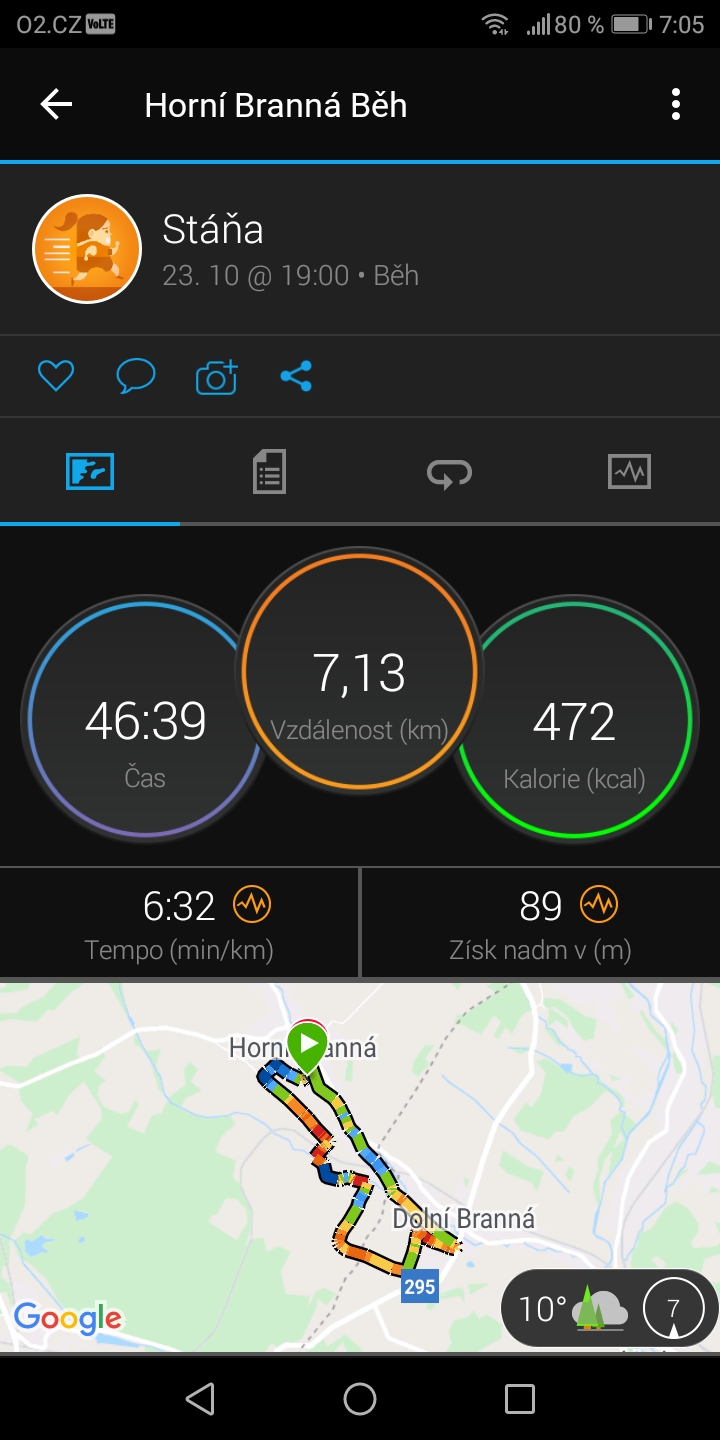The width and height of the screenshot is (720, 1440).
Task: Add a comment to the run
Action: tap(136, 376)
